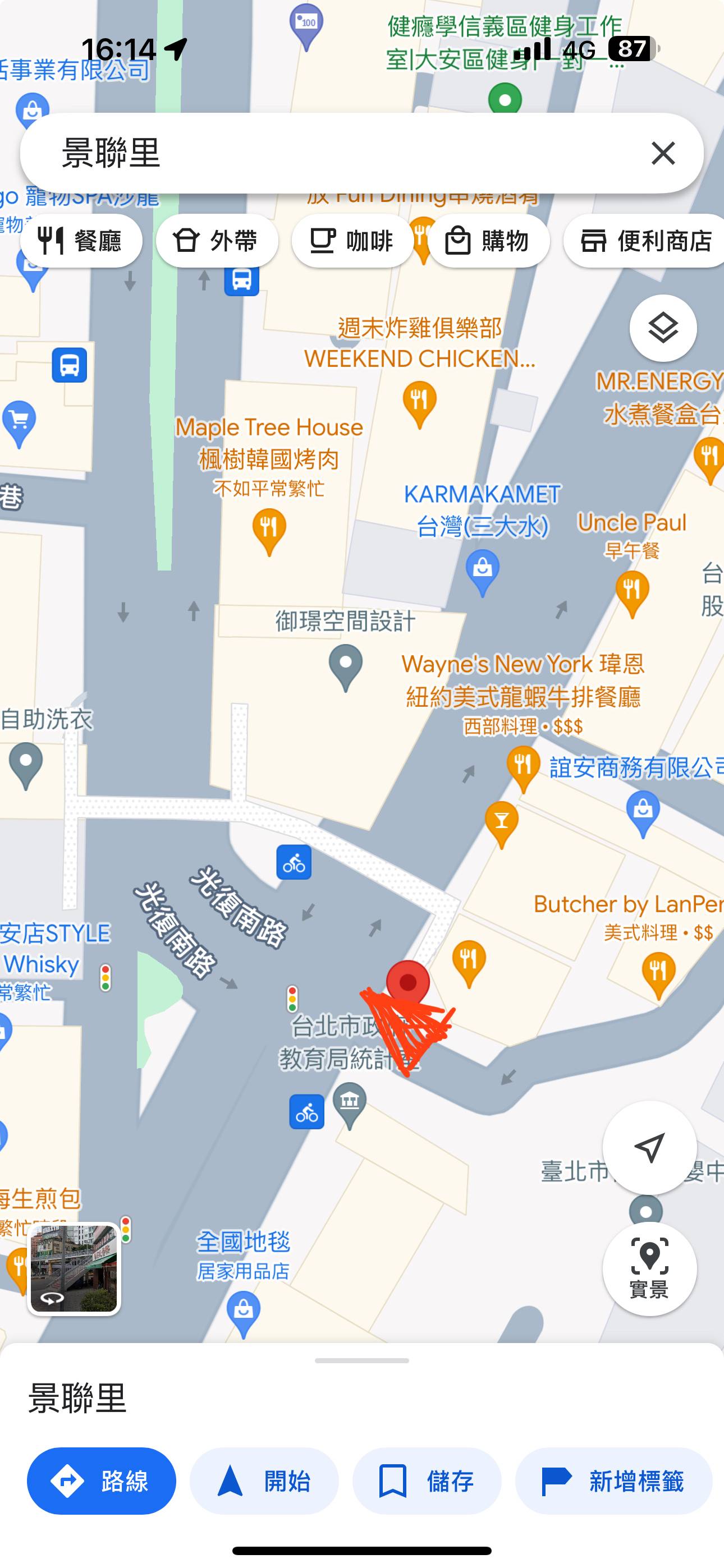Open Maple Tree House 楓樹韓國烤肉 marker
The width and height of the screenshot is (724, 1568).
pos(268,531)
